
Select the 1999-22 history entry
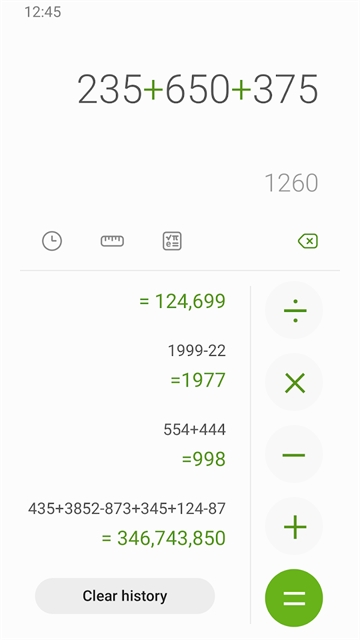(197, 351)
